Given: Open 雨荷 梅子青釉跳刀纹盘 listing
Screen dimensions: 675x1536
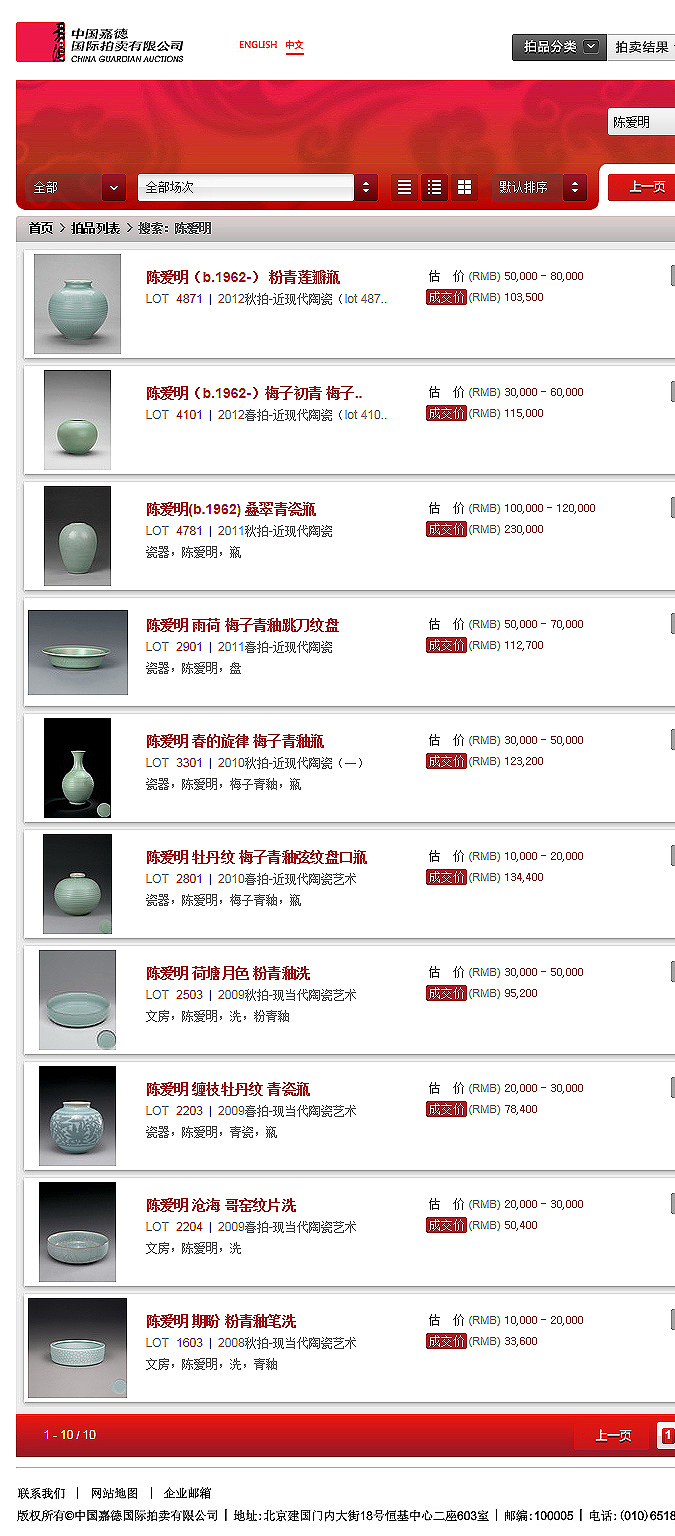Looking at the screenshot, I should (243, 625).
